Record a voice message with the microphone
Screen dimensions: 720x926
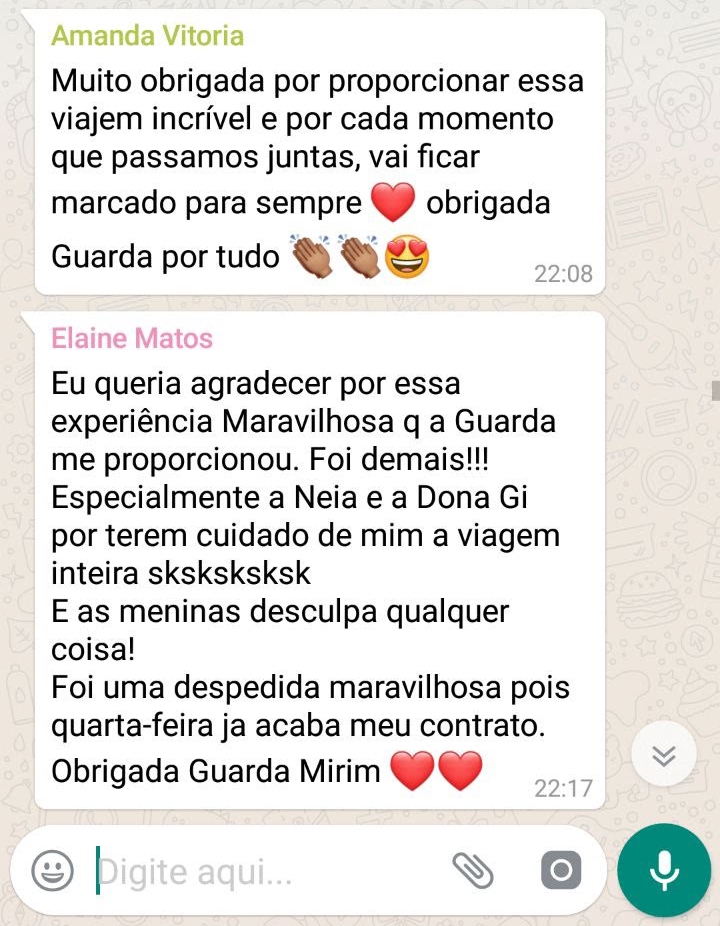[664, 871]
